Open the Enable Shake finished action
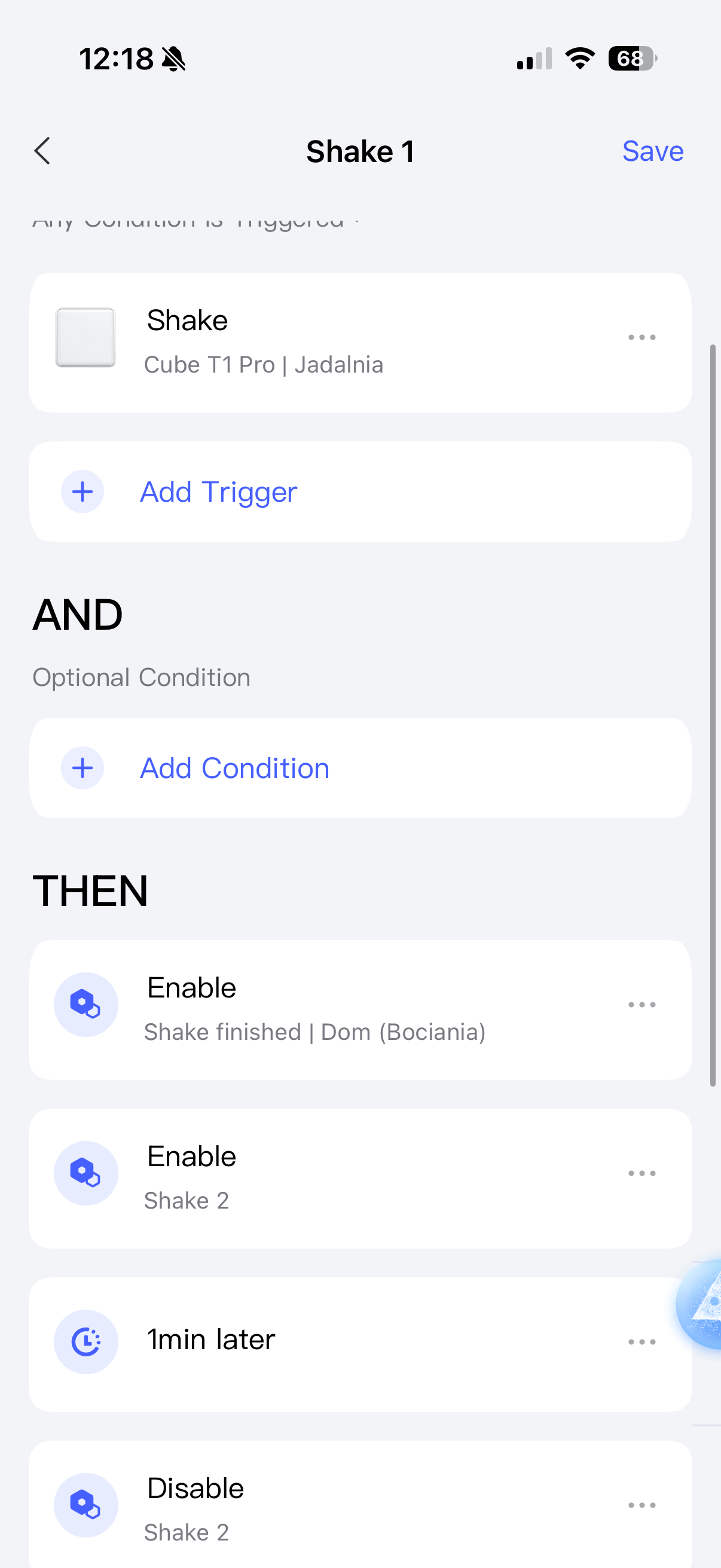 [x=314, y=1009]
